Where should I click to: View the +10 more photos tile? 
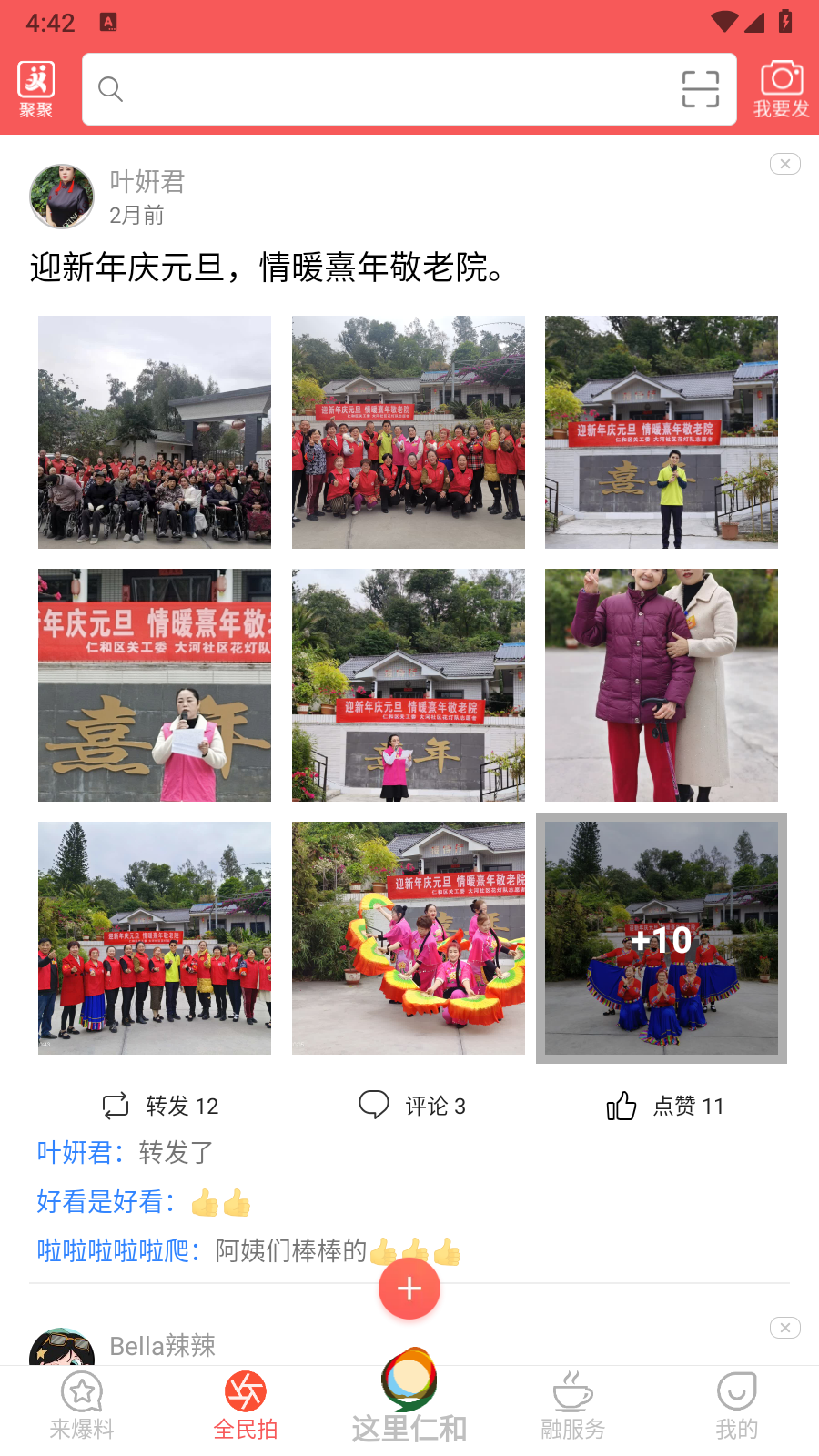[x=662, y=938]
